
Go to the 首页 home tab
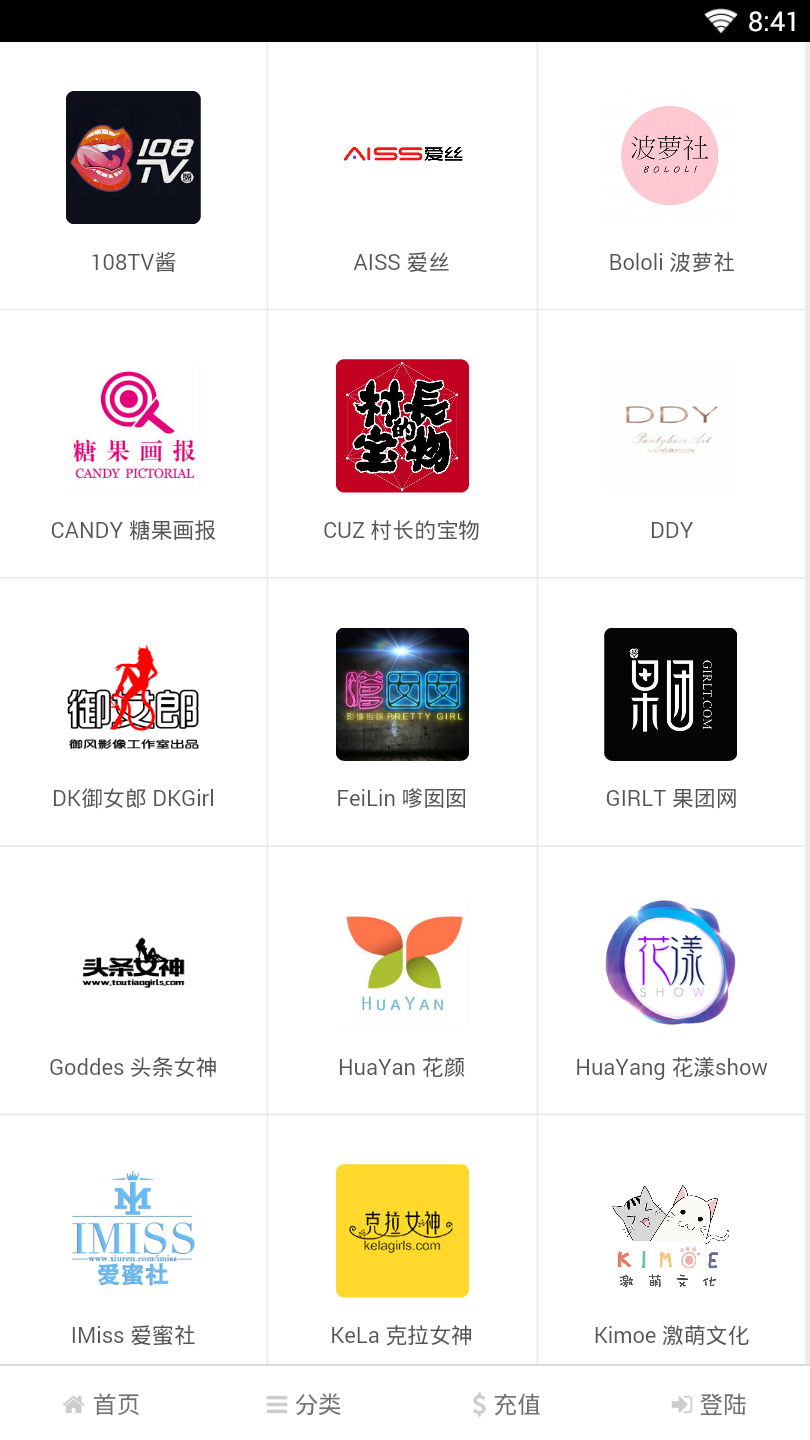(101, 1404)
